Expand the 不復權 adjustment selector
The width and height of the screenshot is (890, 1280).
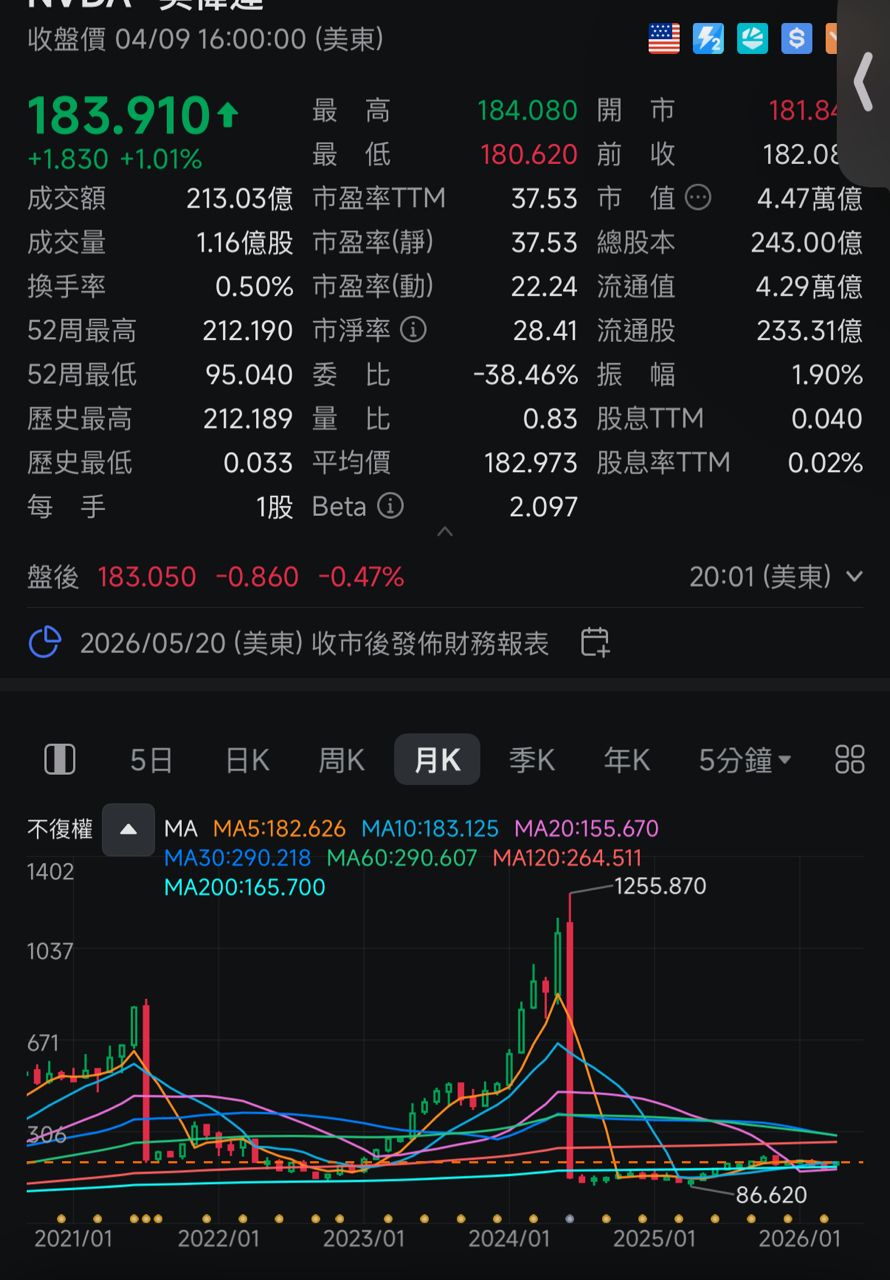click(128, 829)
